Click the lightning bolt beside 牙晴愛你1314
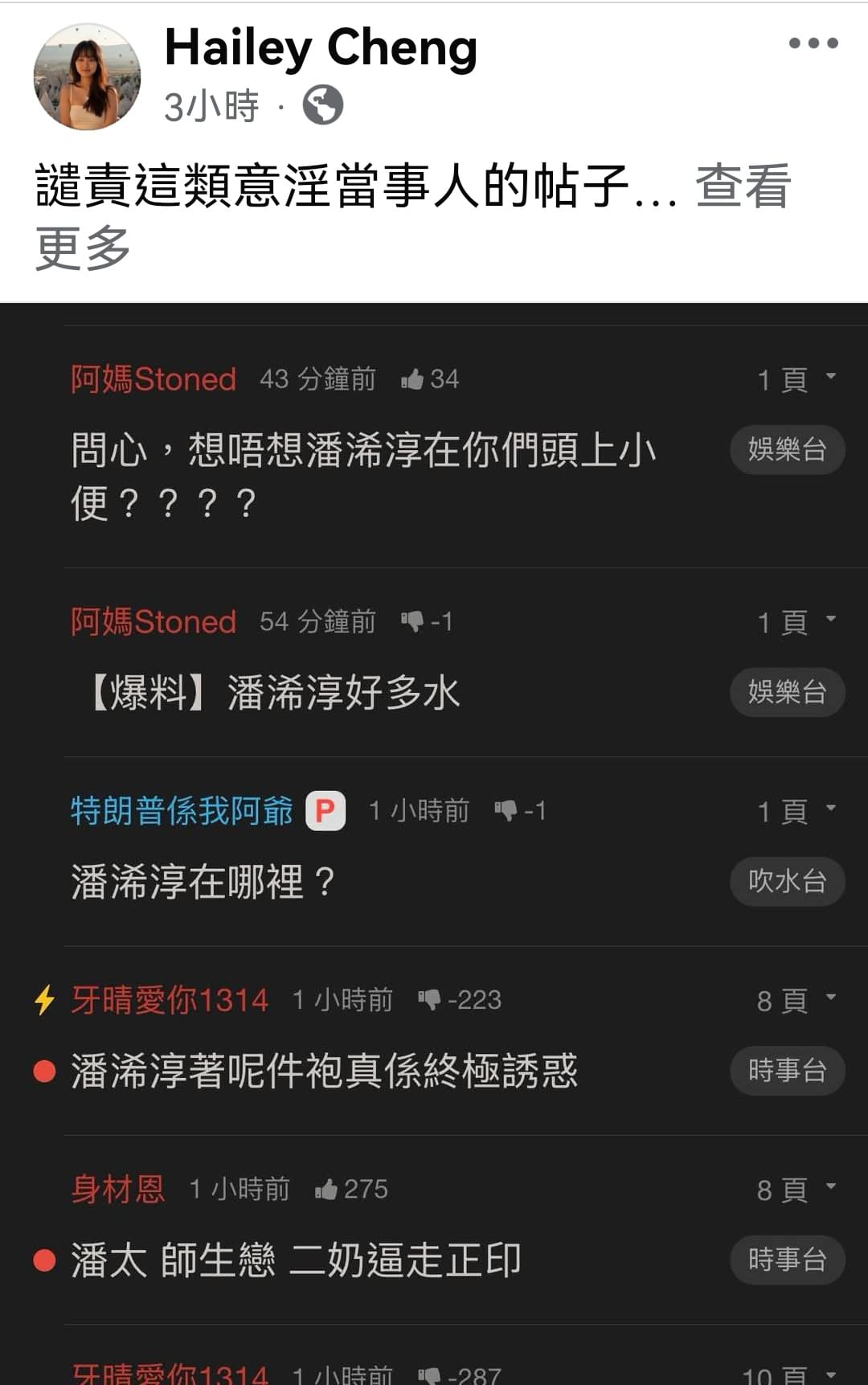Viewport: 868px width, 1385px height. click(46, 998)
